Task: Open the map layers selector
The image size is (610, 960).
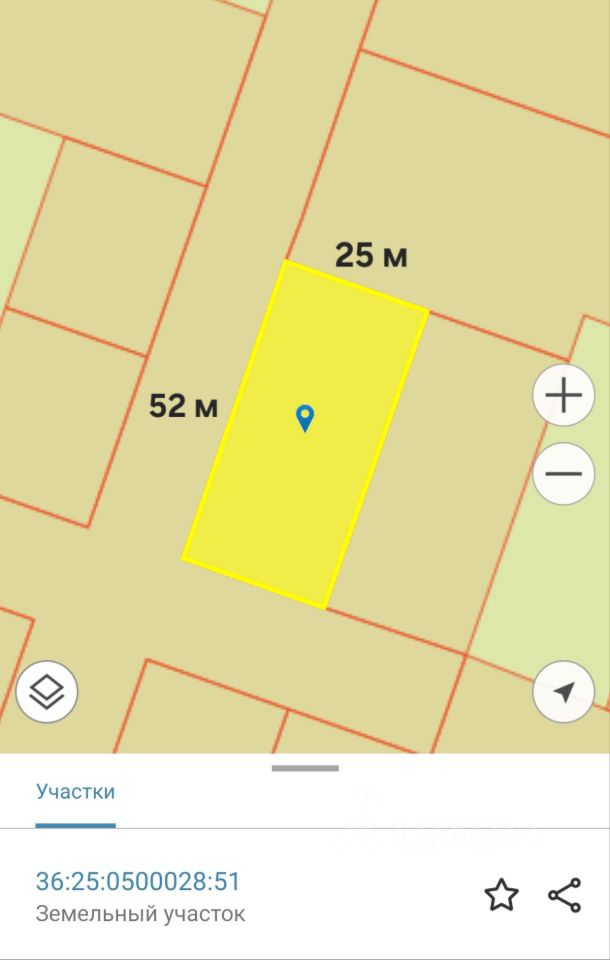Action: point(47,691)
